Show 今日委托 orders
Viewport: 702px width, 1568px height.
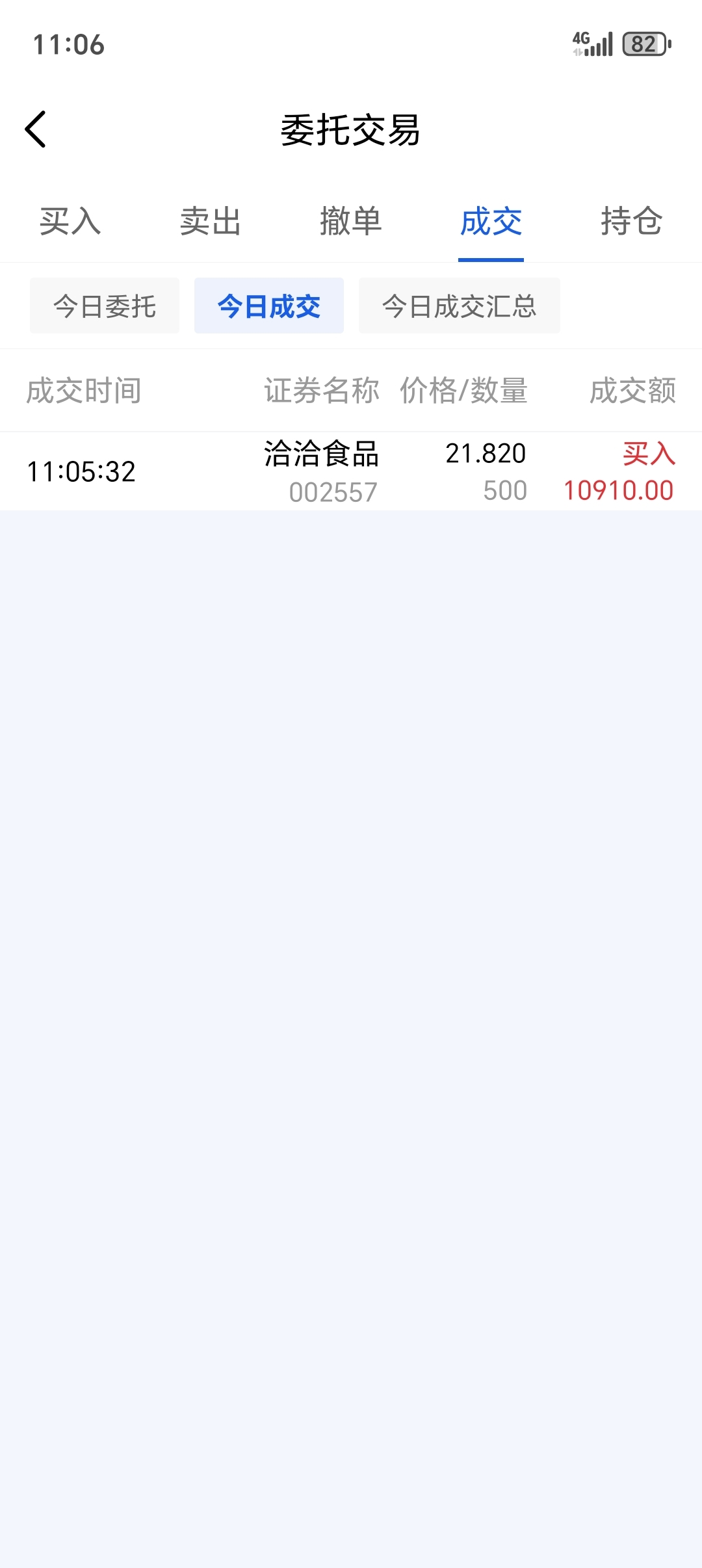point(105,306)
